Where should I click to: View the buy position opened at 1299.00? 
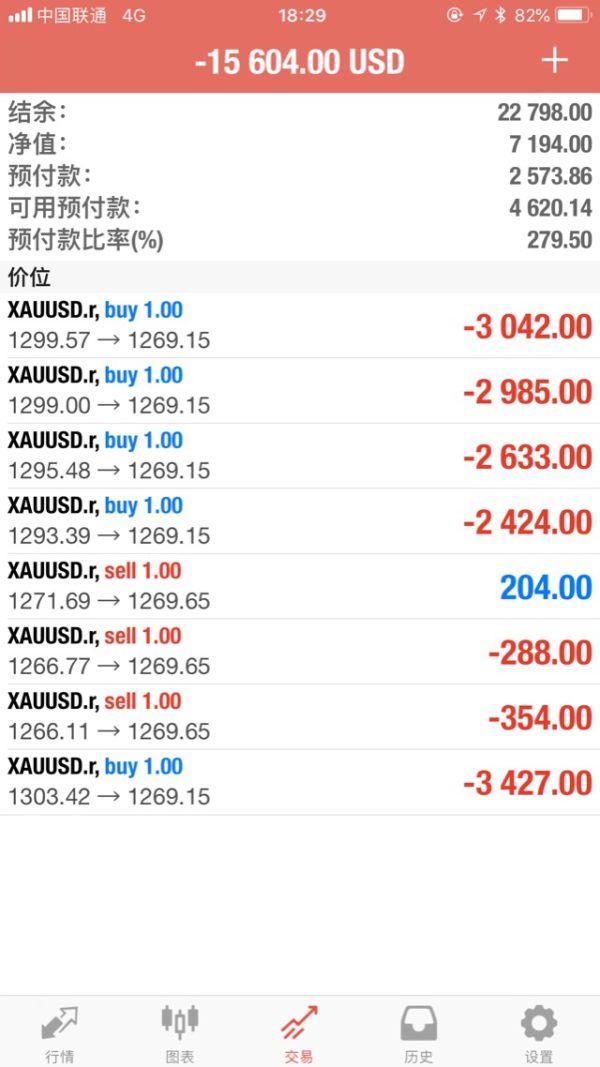pos(300,390)
